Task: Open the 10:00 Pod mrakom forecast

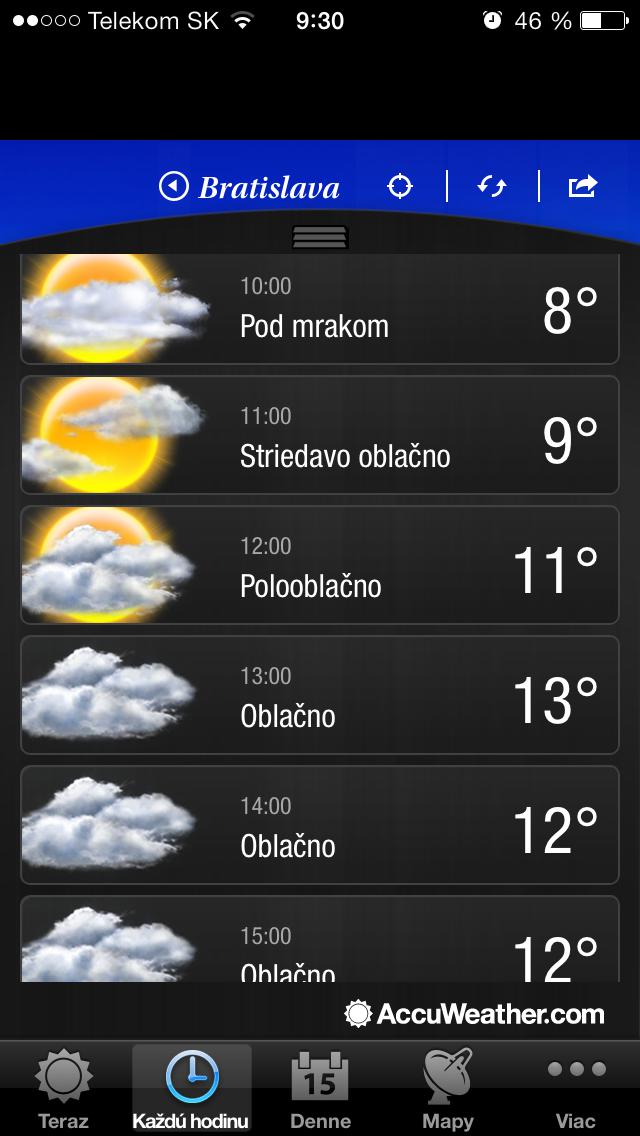Action: 320,310
